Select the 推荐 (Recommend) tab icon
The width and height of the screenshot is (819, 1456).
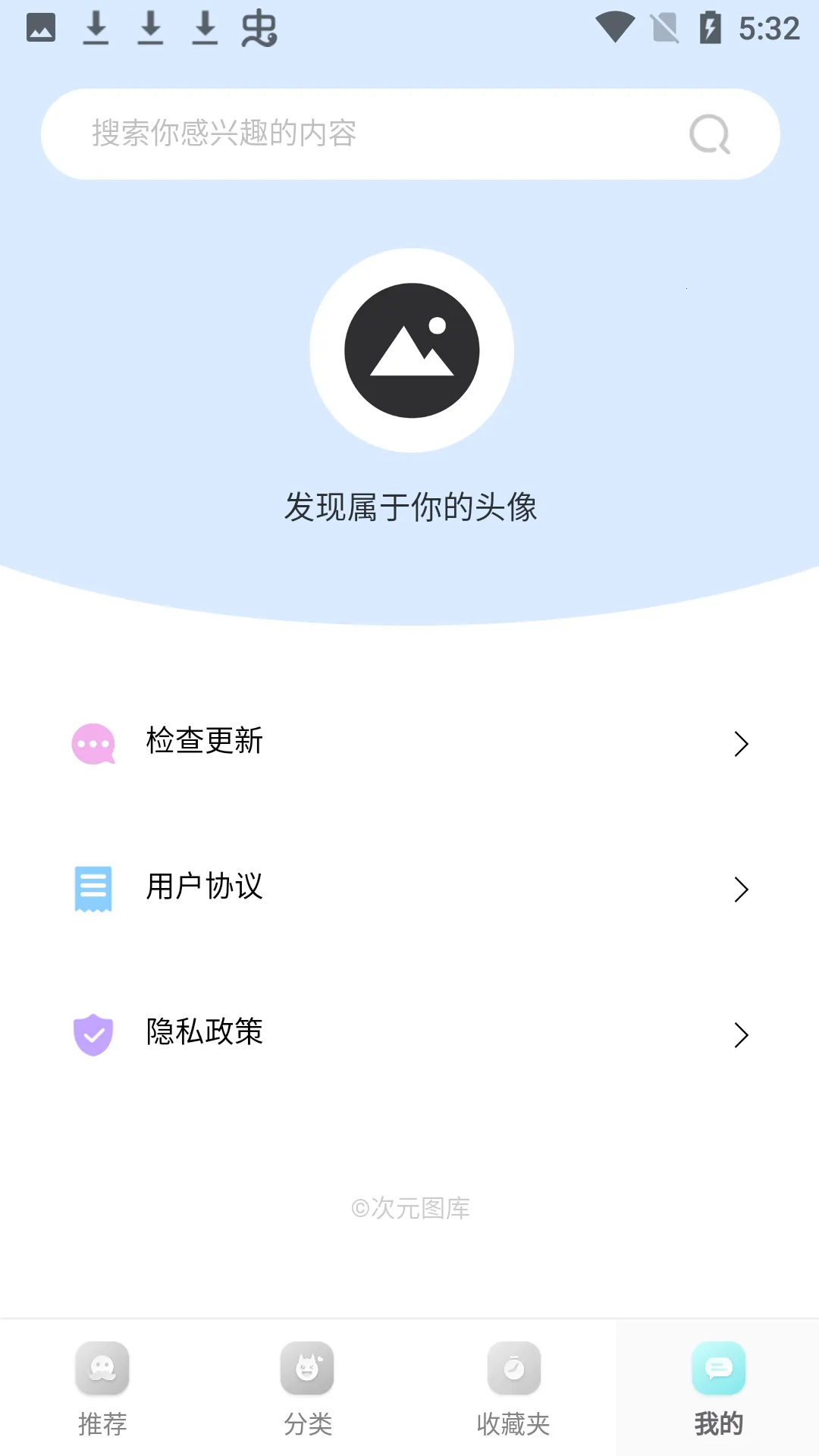click(x=102, y=1370)
